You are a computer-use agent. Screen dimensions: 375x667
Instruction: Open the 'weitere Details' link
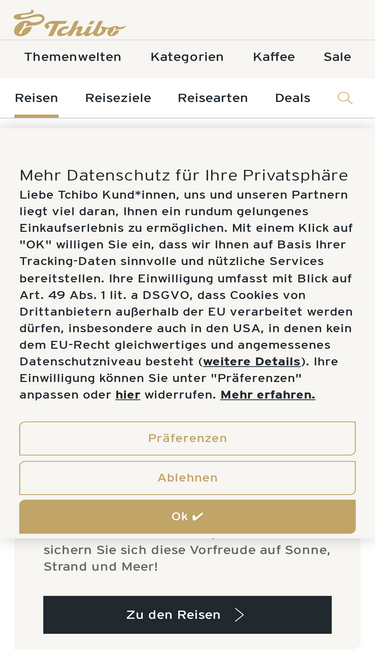pyautogui.click(x=252, y=362)
